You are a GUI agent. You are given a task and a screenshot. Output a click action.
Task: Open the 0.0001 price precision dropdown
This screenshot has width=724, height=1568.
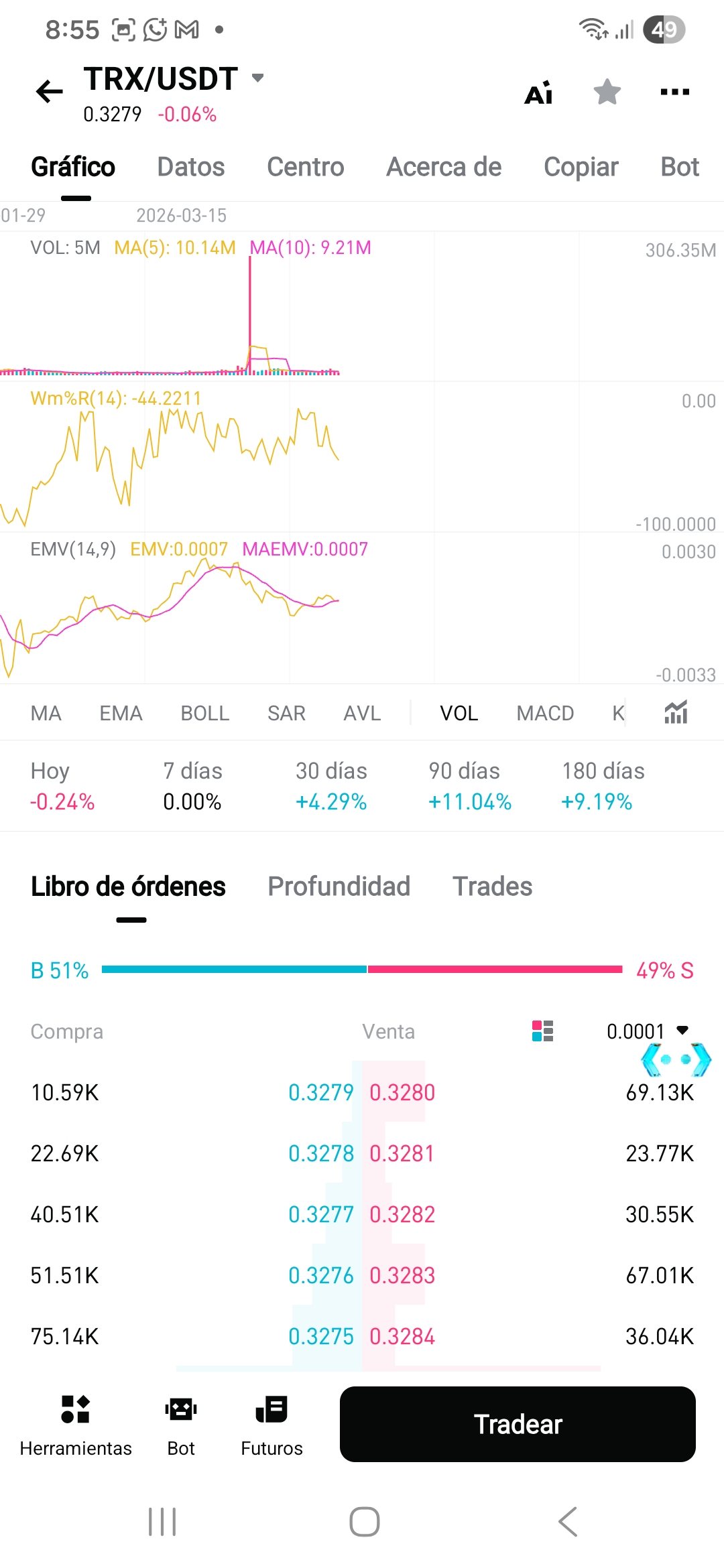(647, 1031)
